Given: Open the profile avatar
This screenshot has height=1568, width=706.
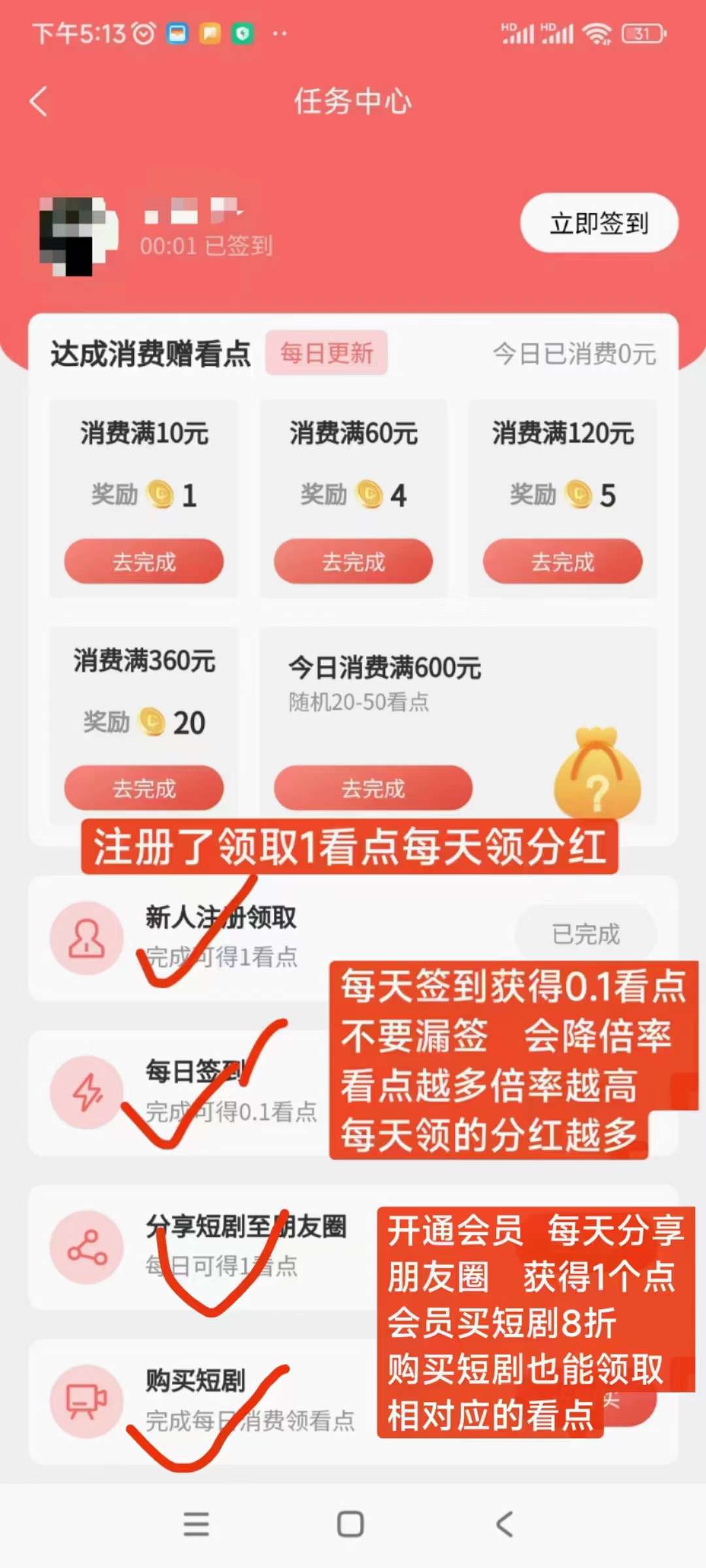Looking at the screenshot, I should 78,235.
